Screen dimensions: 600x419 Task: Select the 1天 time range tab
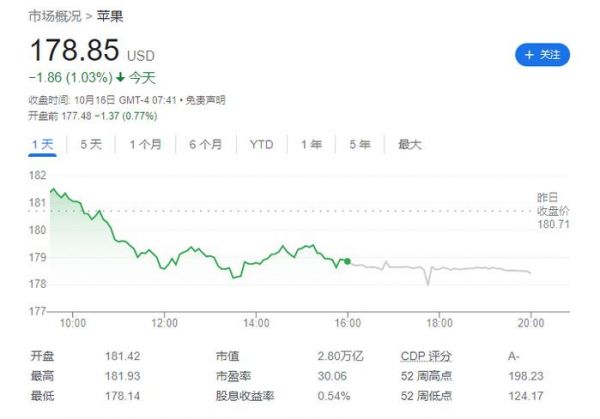(x=42, y=145)
